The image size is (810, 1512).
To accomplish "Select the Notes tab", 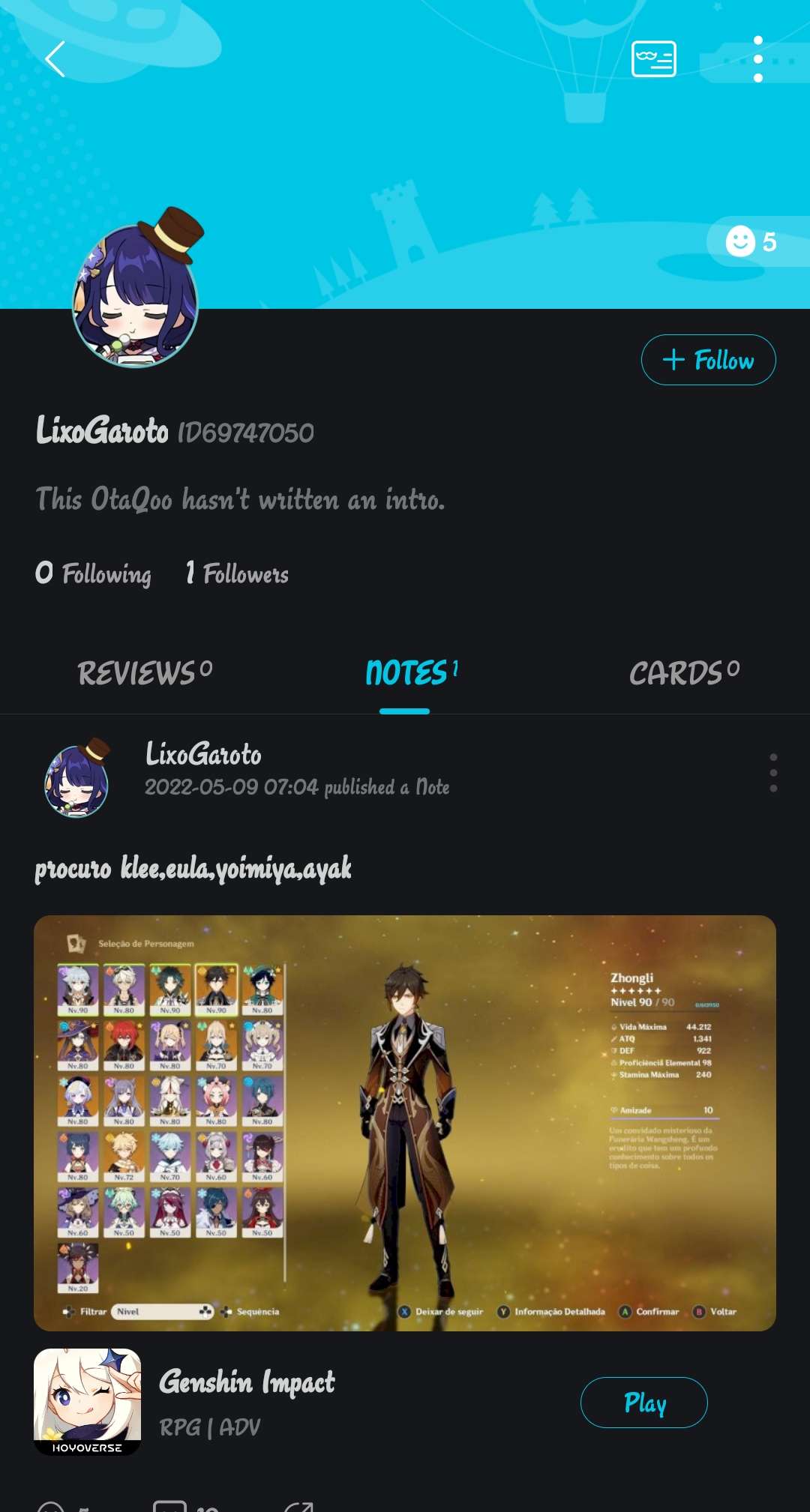I will [410, 672].
